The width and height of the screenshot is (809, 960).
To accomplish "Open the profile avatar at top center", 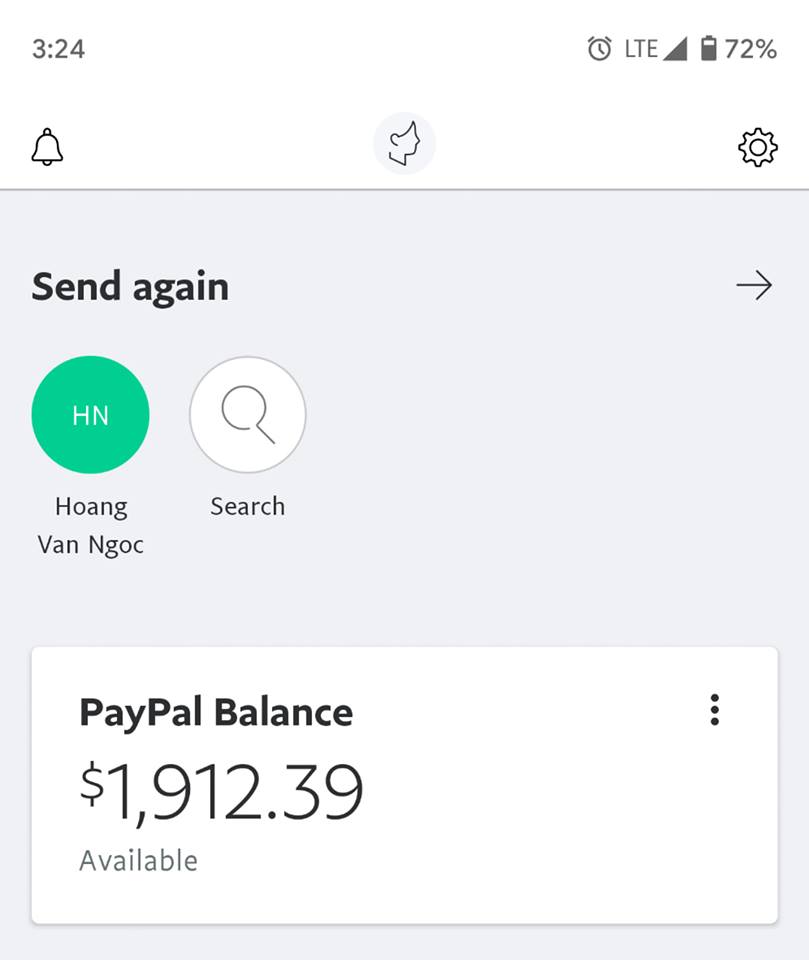I will tap(404, 144).
